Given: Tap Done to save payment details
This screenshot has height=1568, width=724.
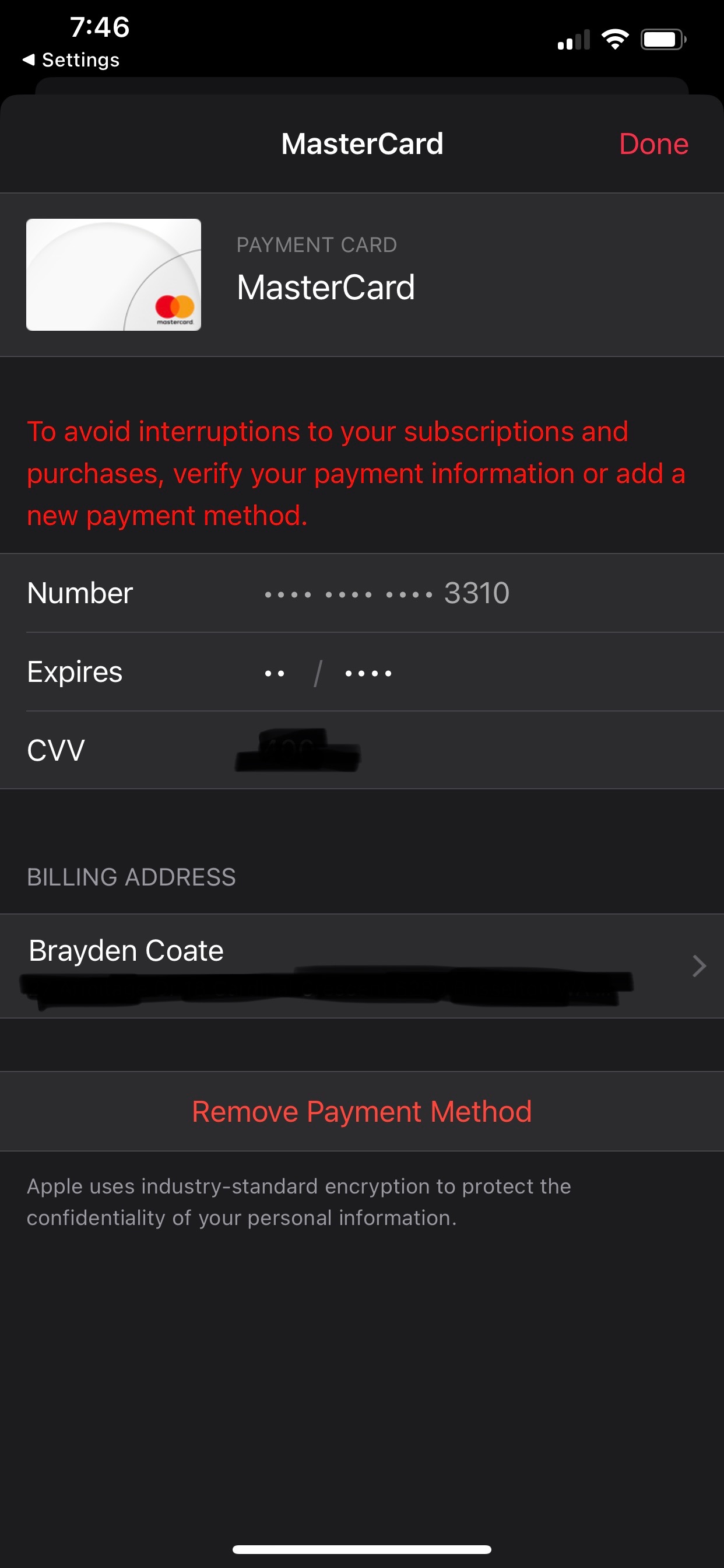Looking at the screenshot, I should [x=653, y=144].
